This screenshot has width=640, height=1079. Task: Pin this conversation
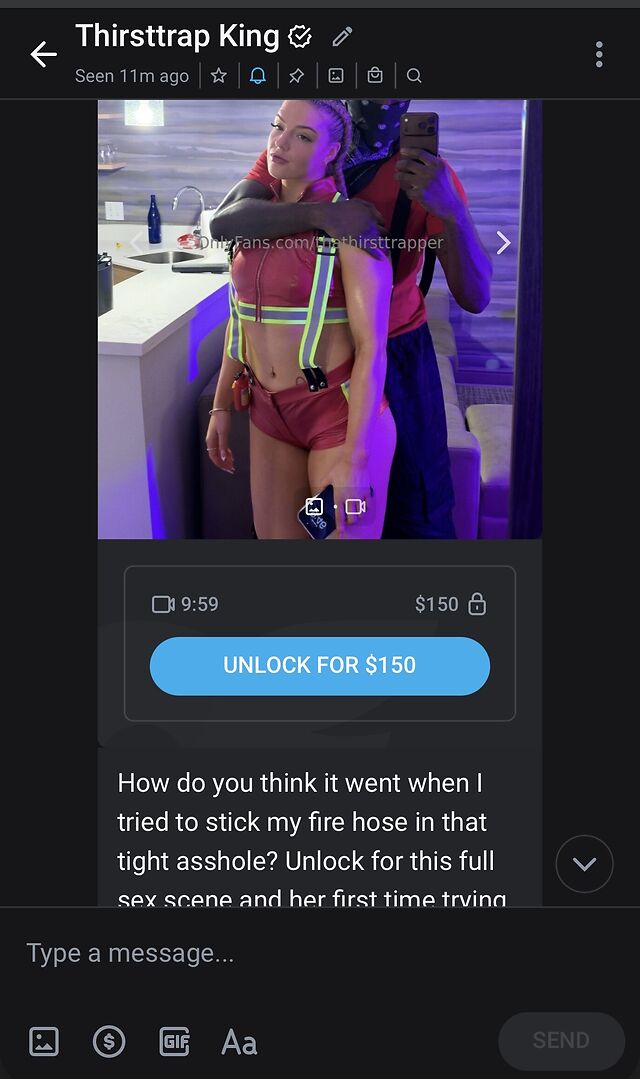[x=297, y=76]
